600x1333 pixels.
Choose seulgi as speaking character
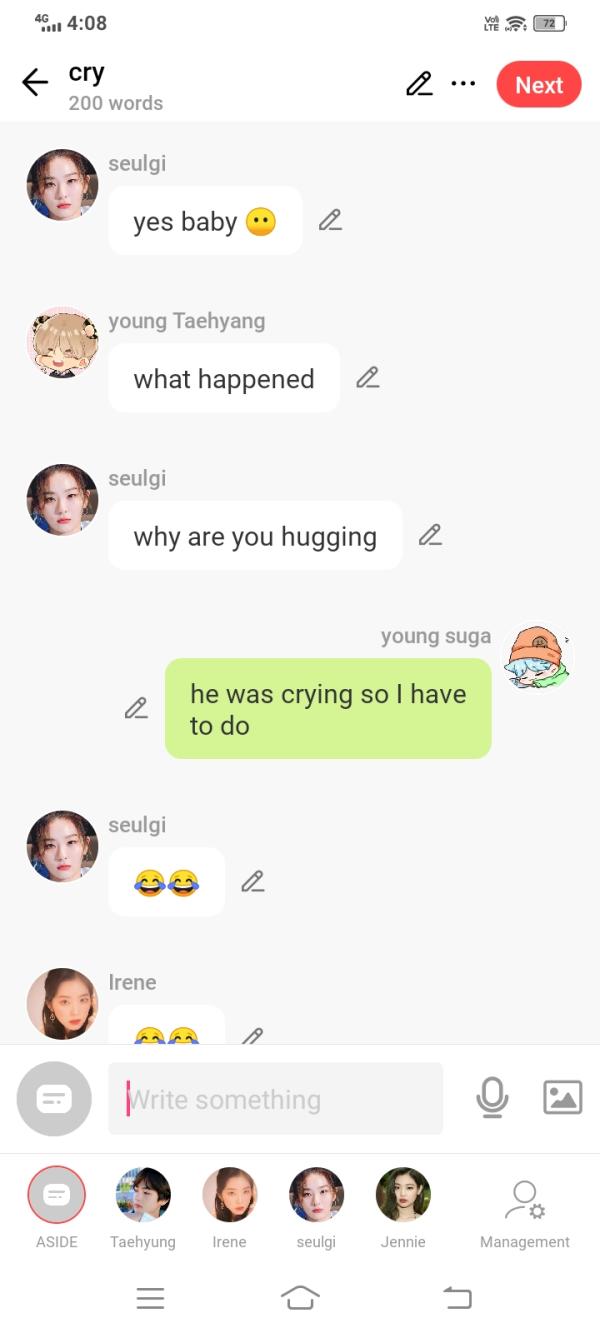coord(316,1196)
